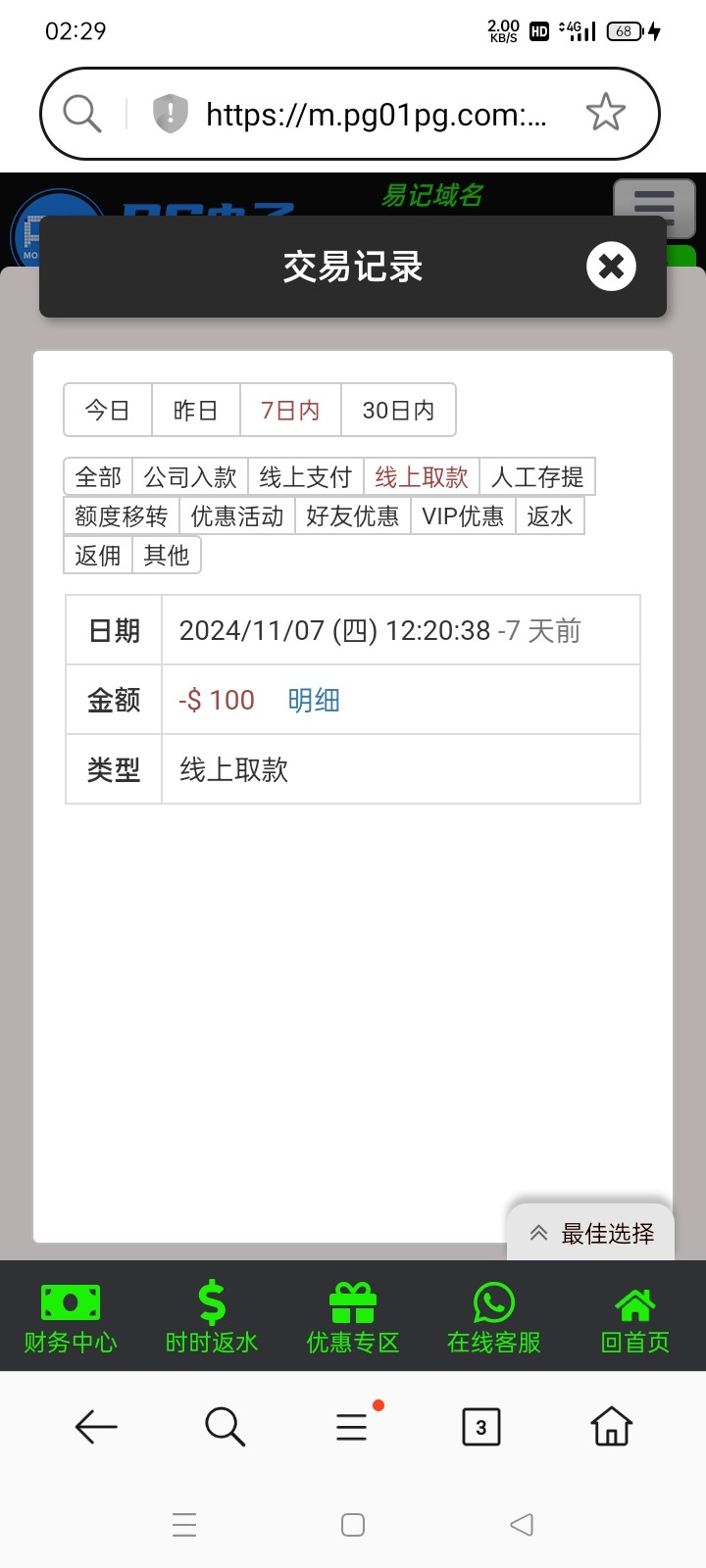Viewport: 706px width, 1568px height.
Task: Enable the 返水 category filter
Action: tap(550, 515)
